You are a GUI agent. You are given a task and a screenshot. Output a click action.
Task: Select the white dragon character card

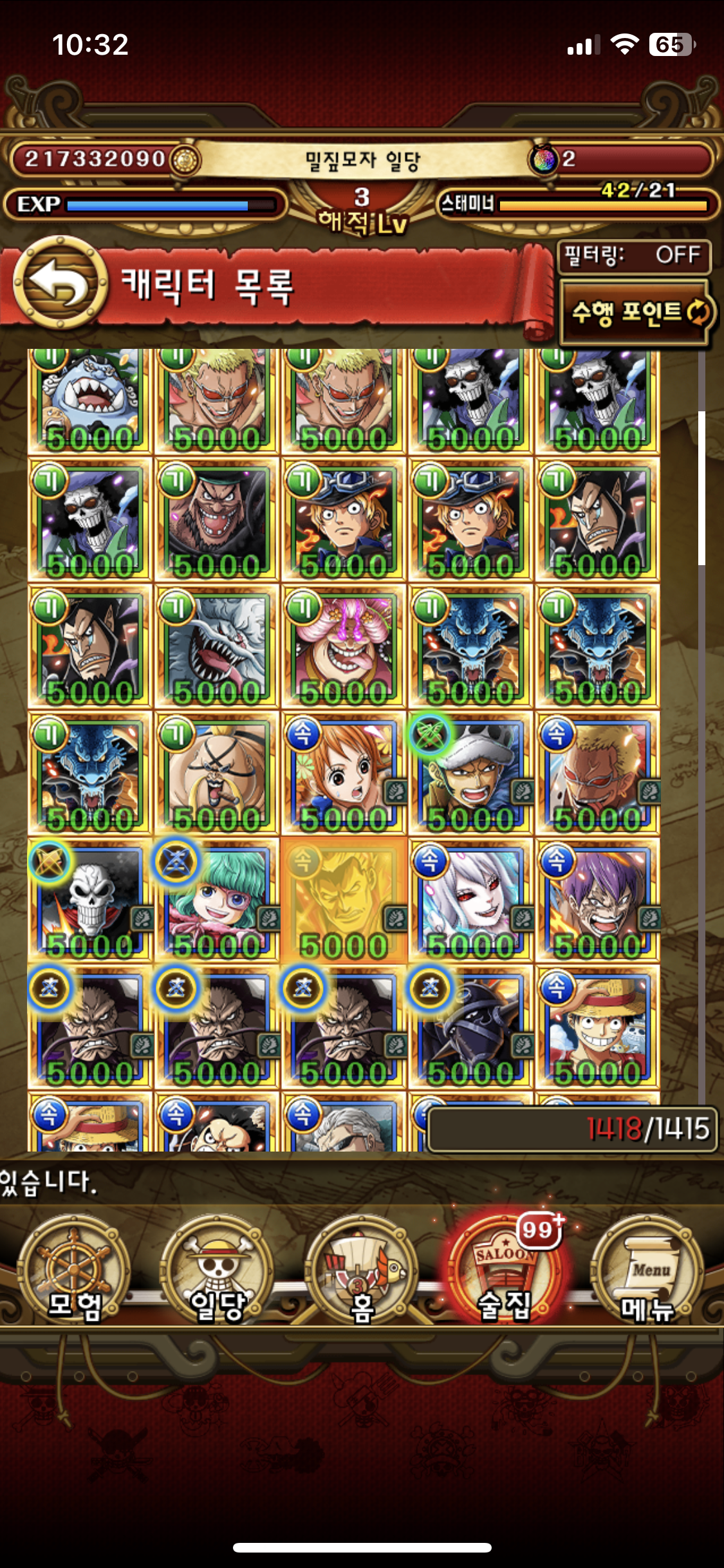(218, 646)
